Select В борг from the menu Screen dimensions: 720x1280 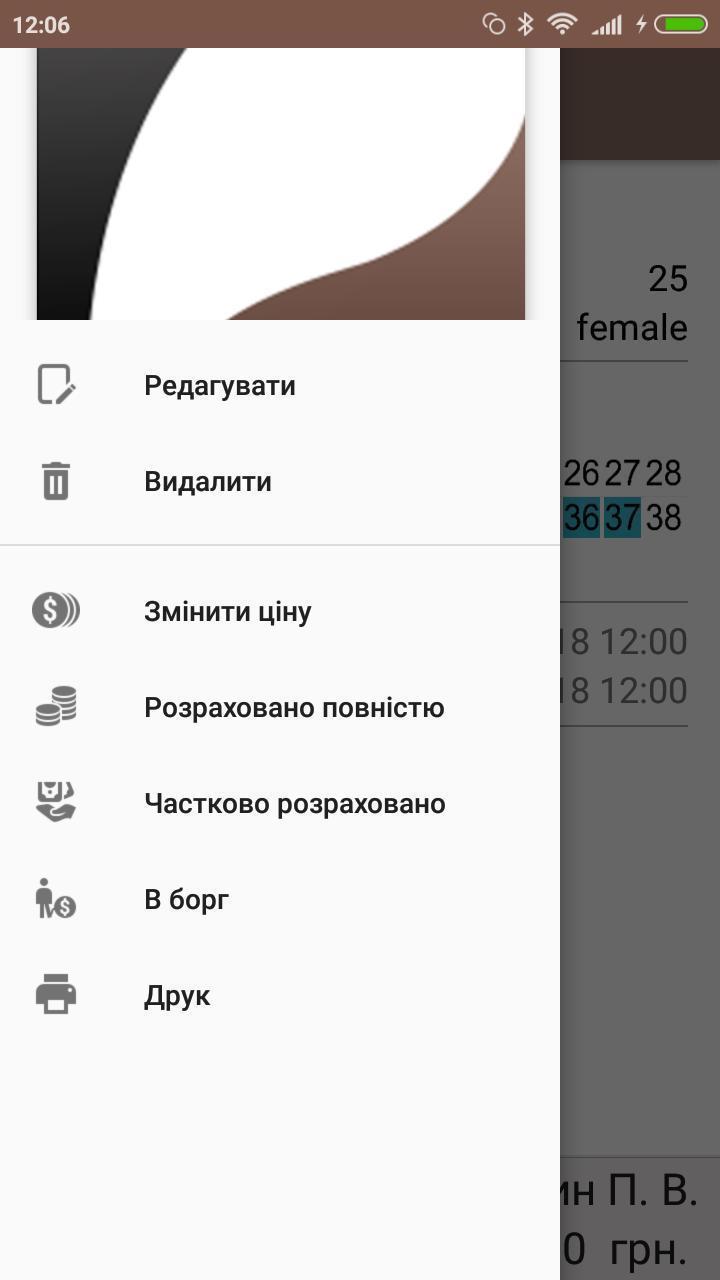(185, 898)
